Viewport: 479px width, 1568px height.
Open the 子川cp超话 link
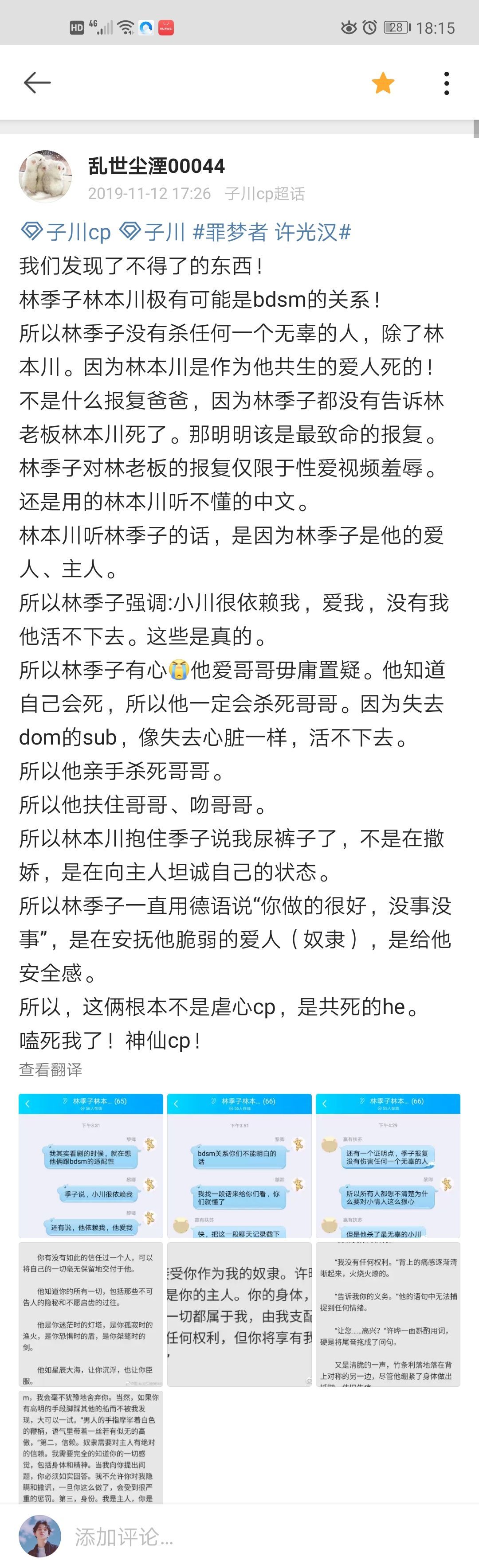coord(264,194)
